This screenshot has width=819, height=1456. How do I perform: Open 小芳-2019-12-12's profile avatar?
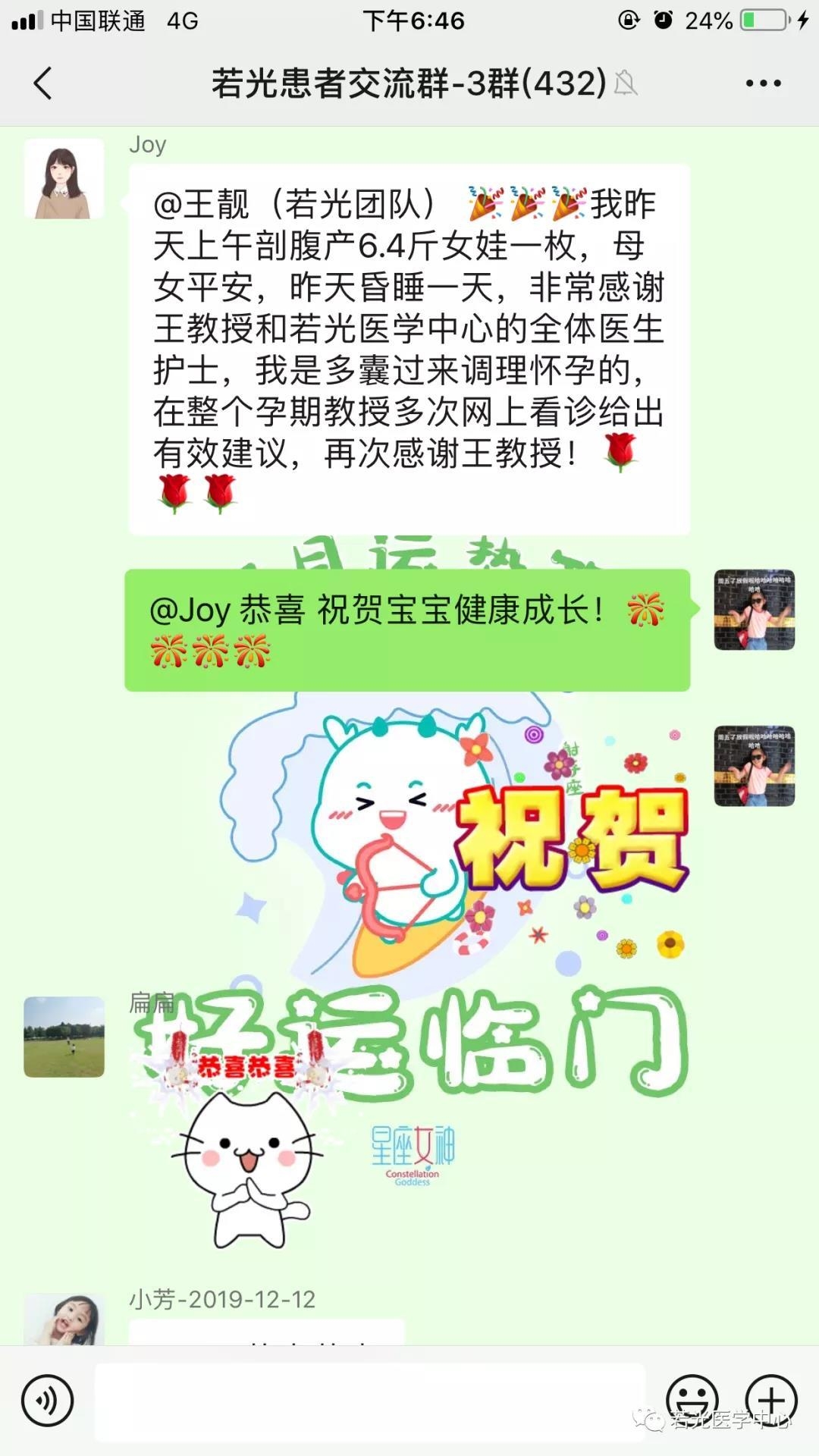point(64,1320)
